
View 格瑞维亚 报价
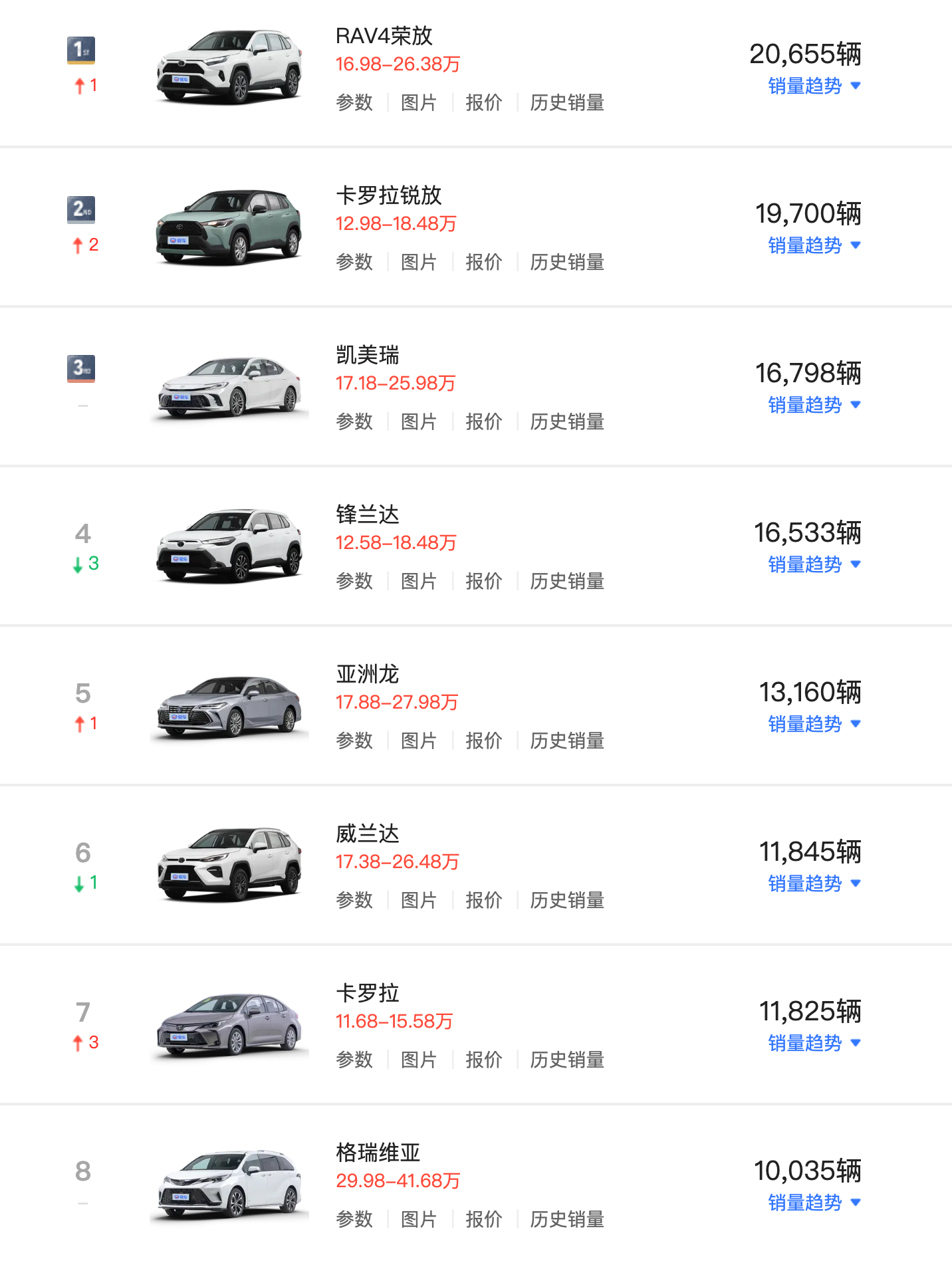pos(483,1220)
